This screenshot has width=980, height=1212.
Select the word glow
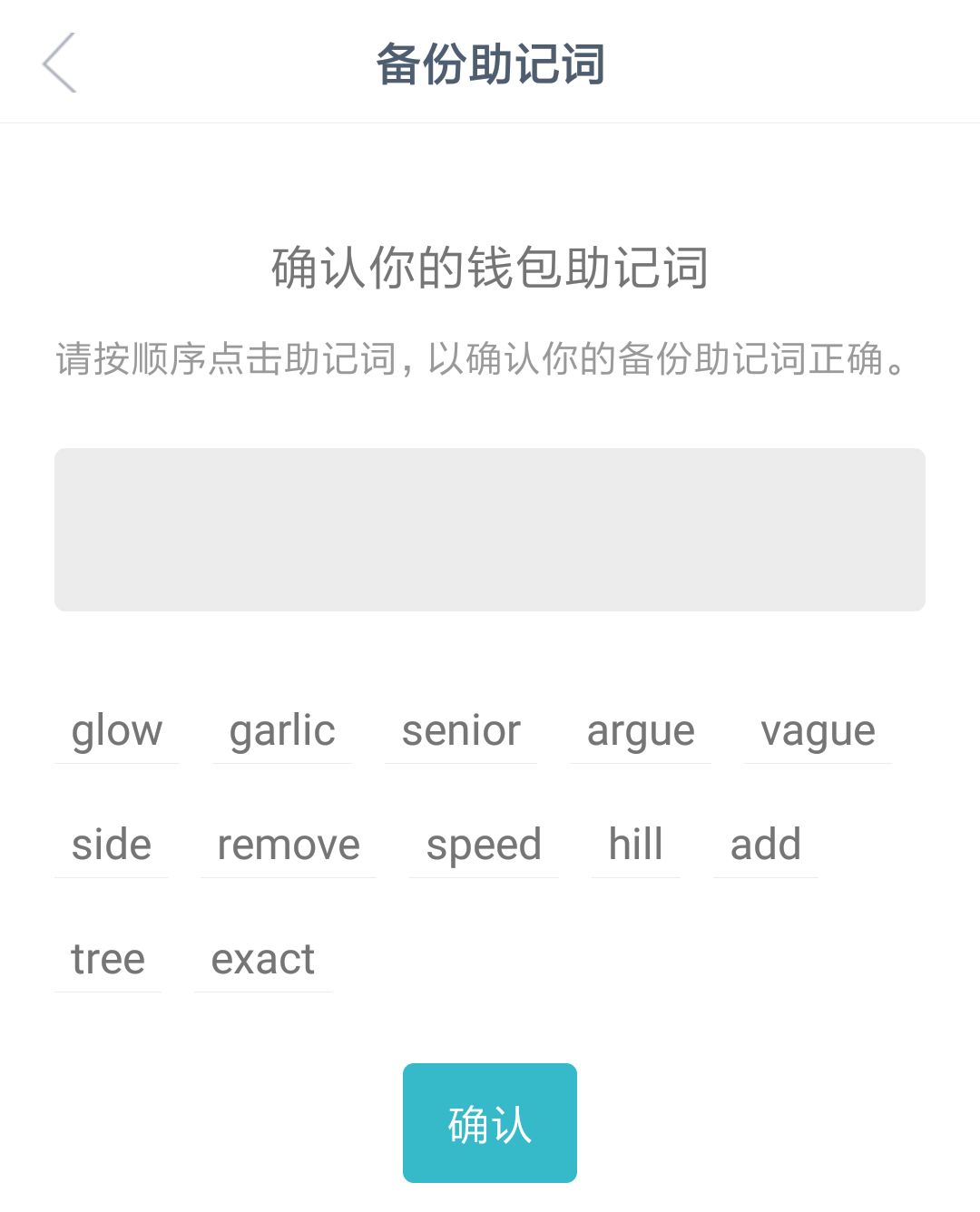[116, 730]
